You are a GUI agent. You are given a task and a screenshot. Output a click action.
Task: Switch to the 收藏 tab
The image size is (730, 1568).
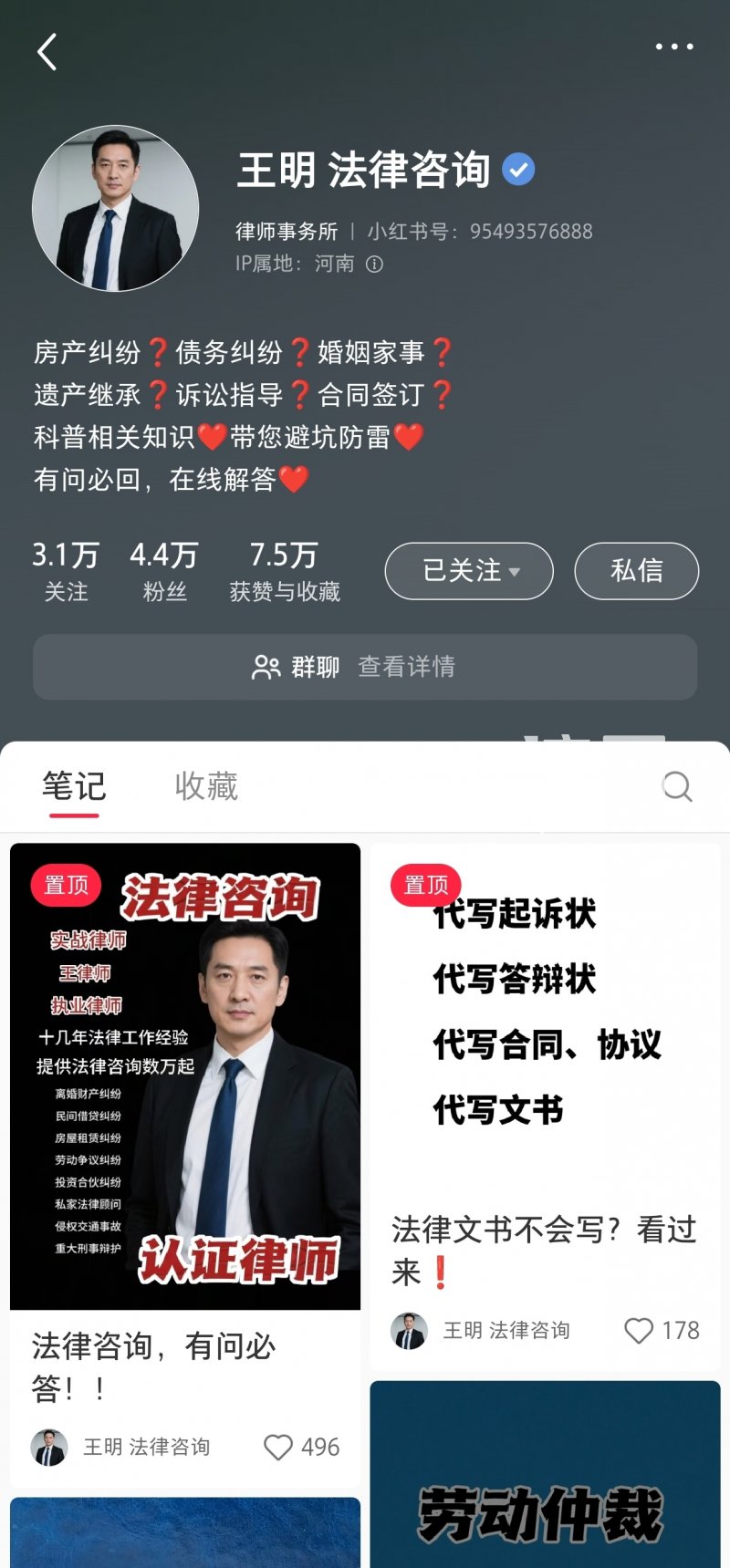click(206, 786)
